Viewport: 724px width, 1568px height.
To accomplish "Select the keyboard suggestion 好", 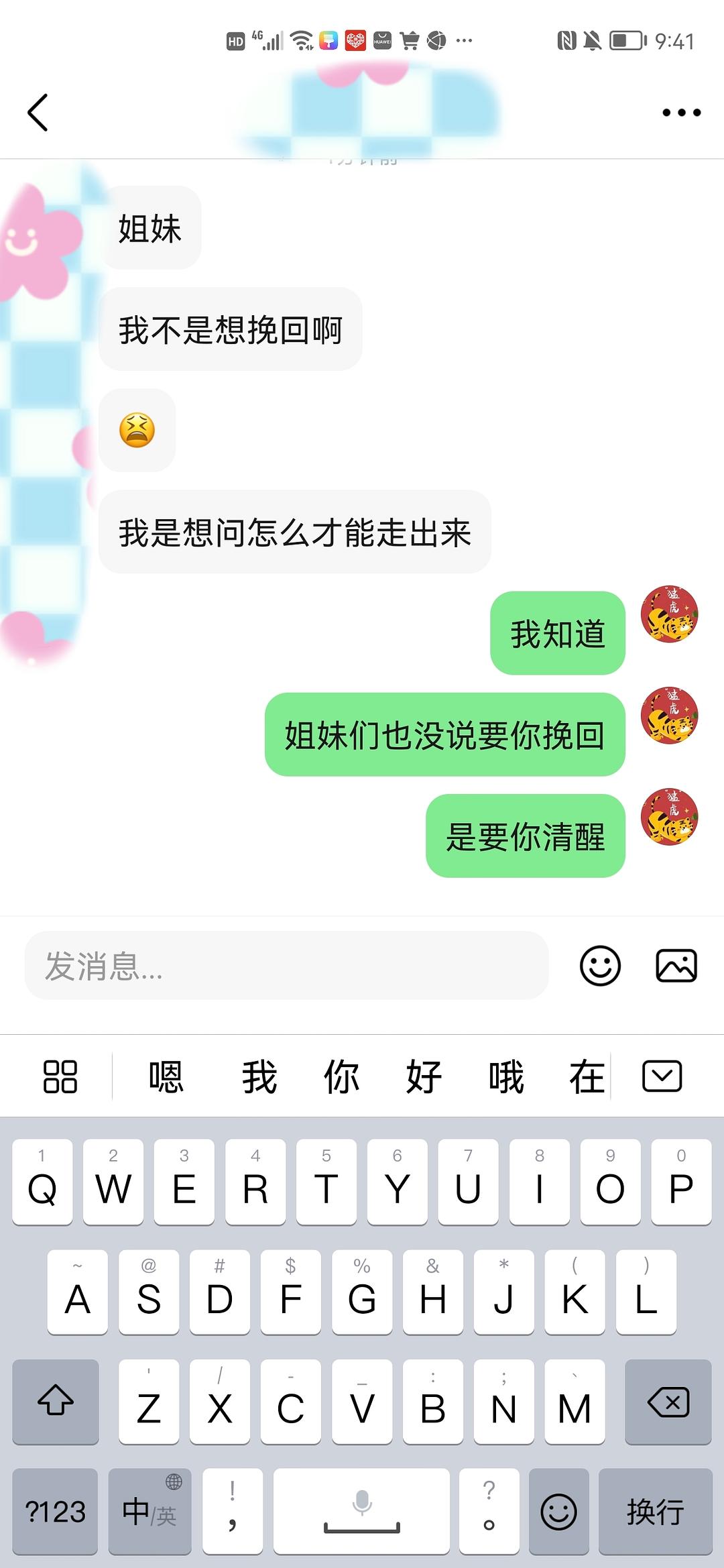I will 423,1077.
